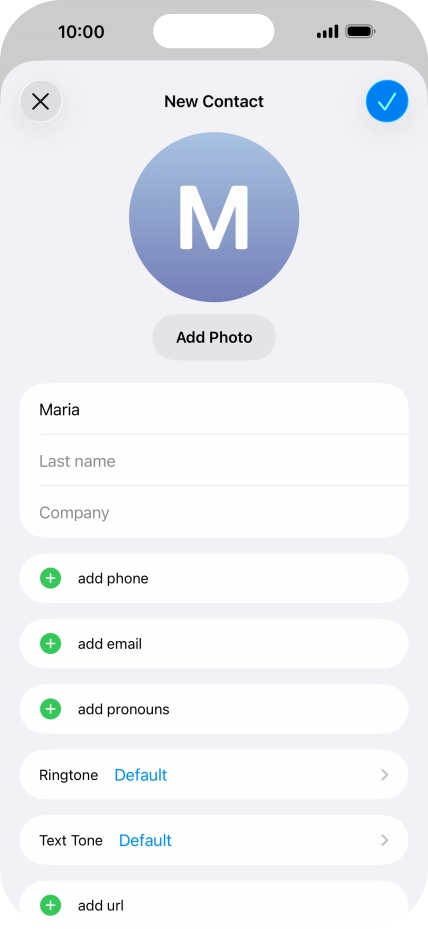Add a phone number

214,578
